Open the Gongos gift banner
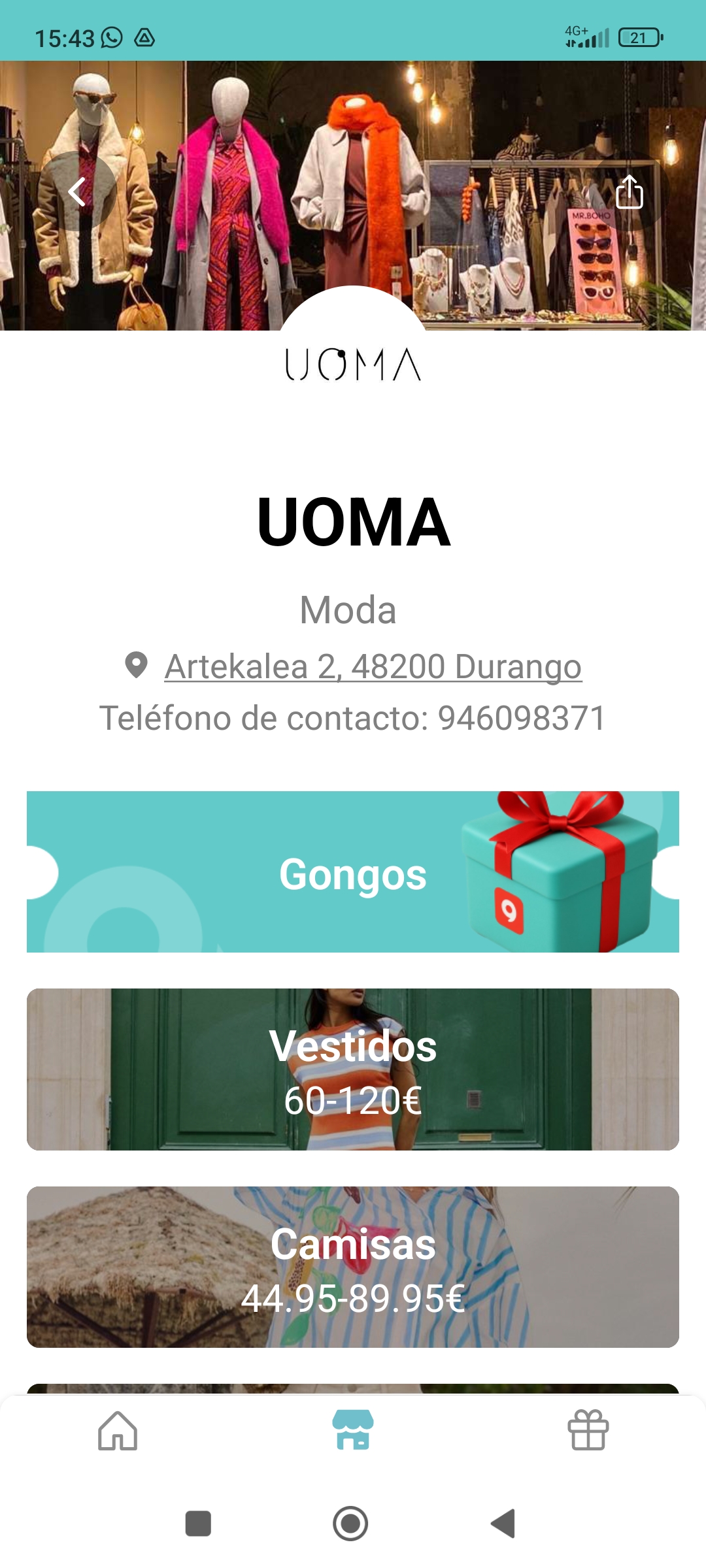Image resolution: width=706 pixels, height=1568 pixels. point(353,872)
